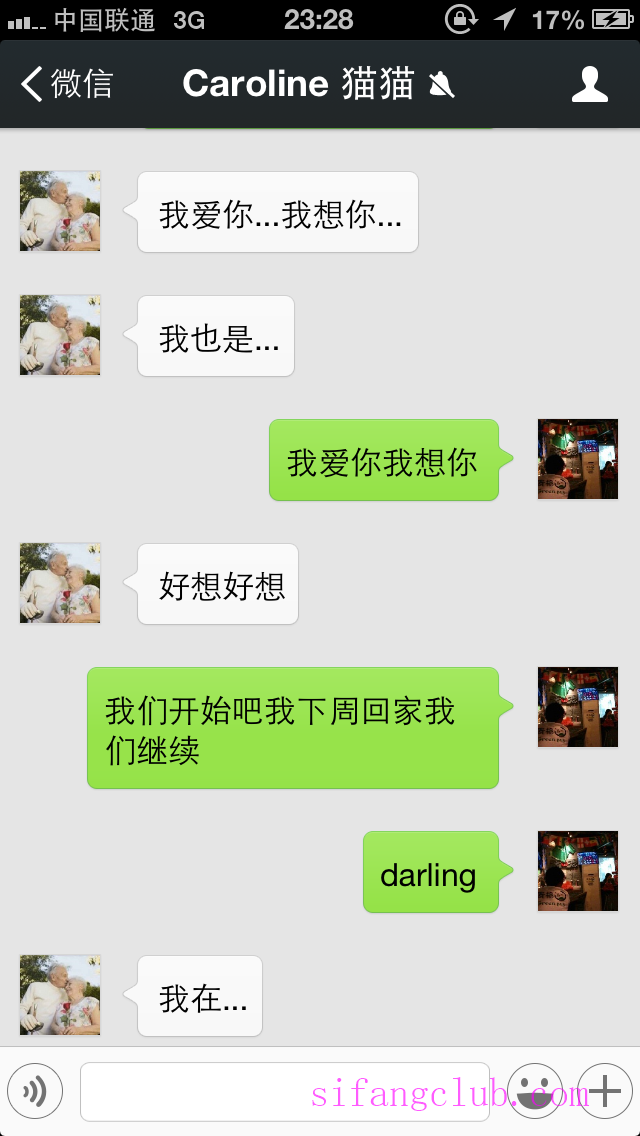The width and height of the screenshot is (640, 1136).
Task: Tap my avatar beside 我爱你我想你
Action: tap(577, 459)
